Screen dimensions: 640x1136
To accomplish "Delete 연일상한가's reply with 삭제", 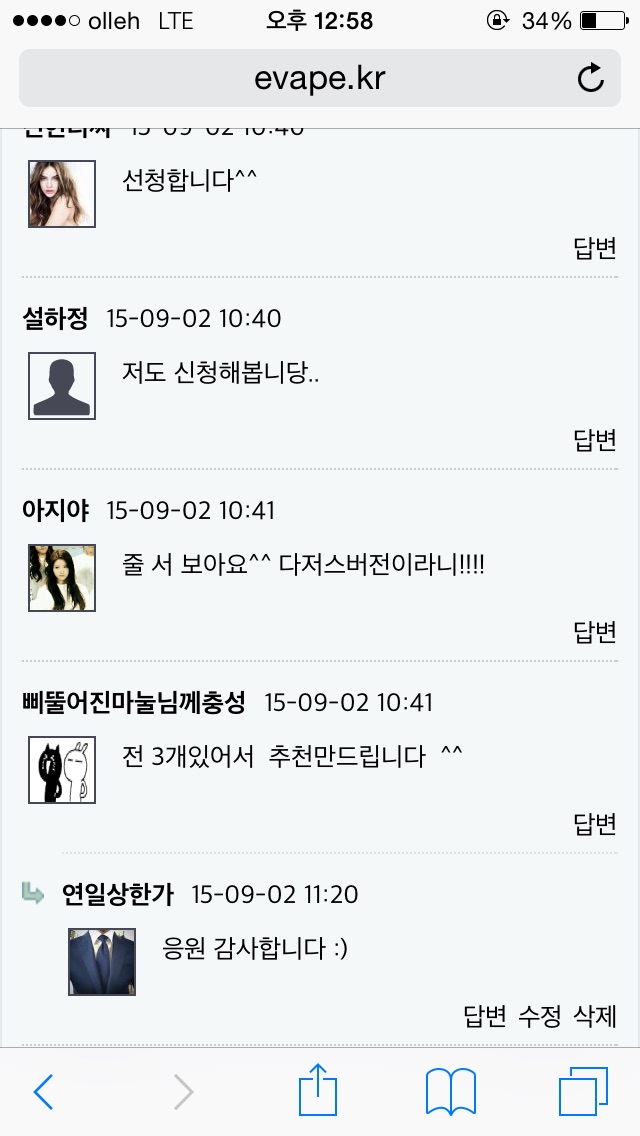I will [x=594, y=1017].
